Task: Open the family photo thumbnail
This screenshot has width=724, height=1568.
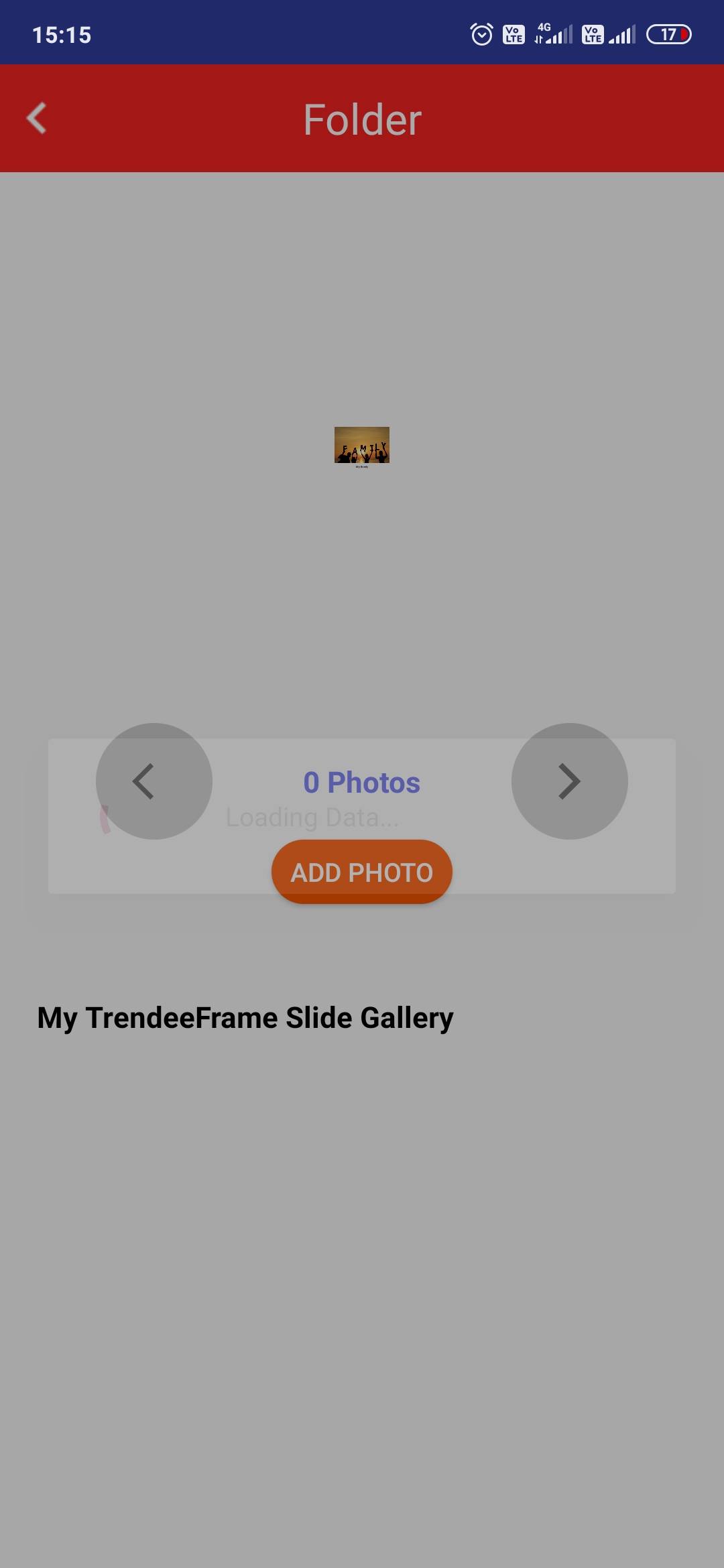Action: click(362, 446)
